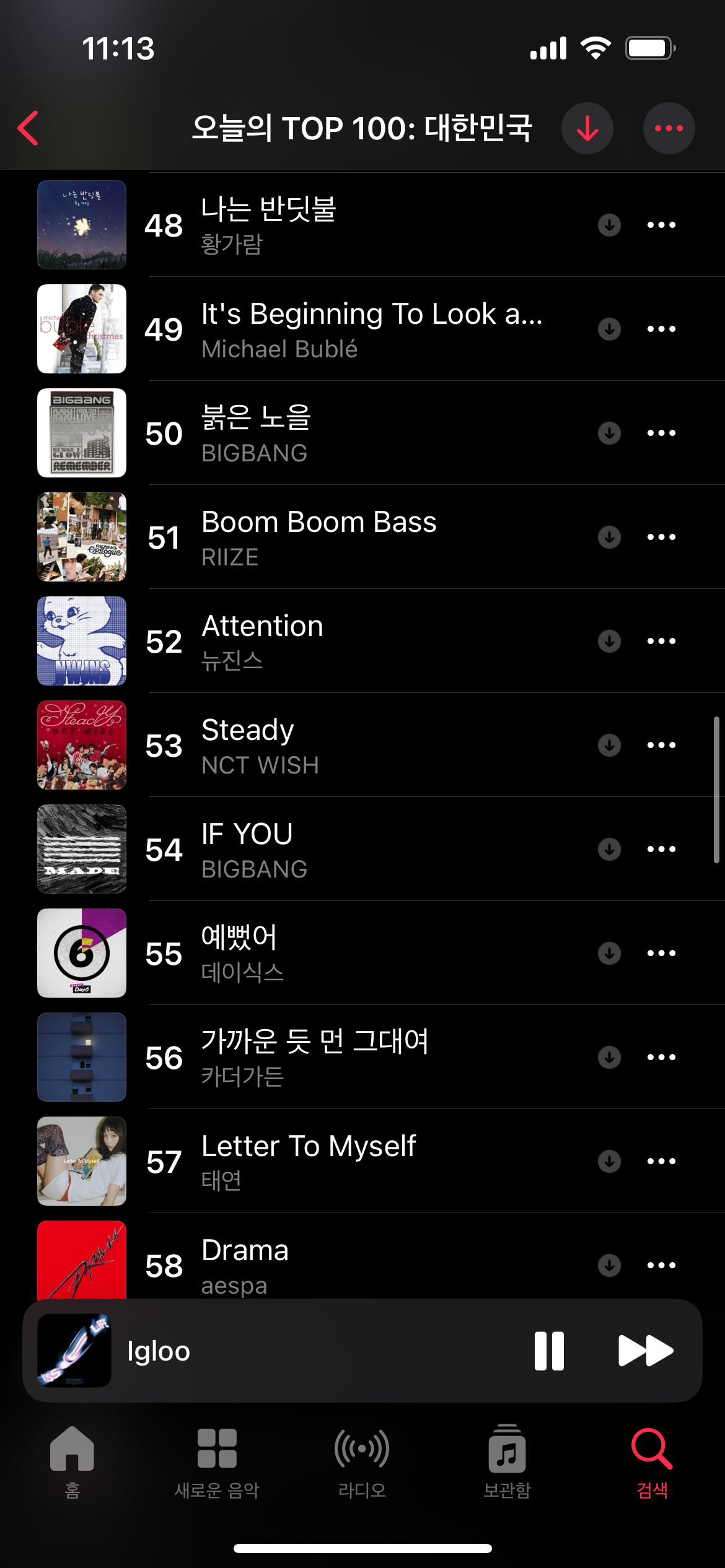The image size is (725, 1568).
Task: Open more options for 가까운 듯 먼 그대여
Action: (661, 1057)
